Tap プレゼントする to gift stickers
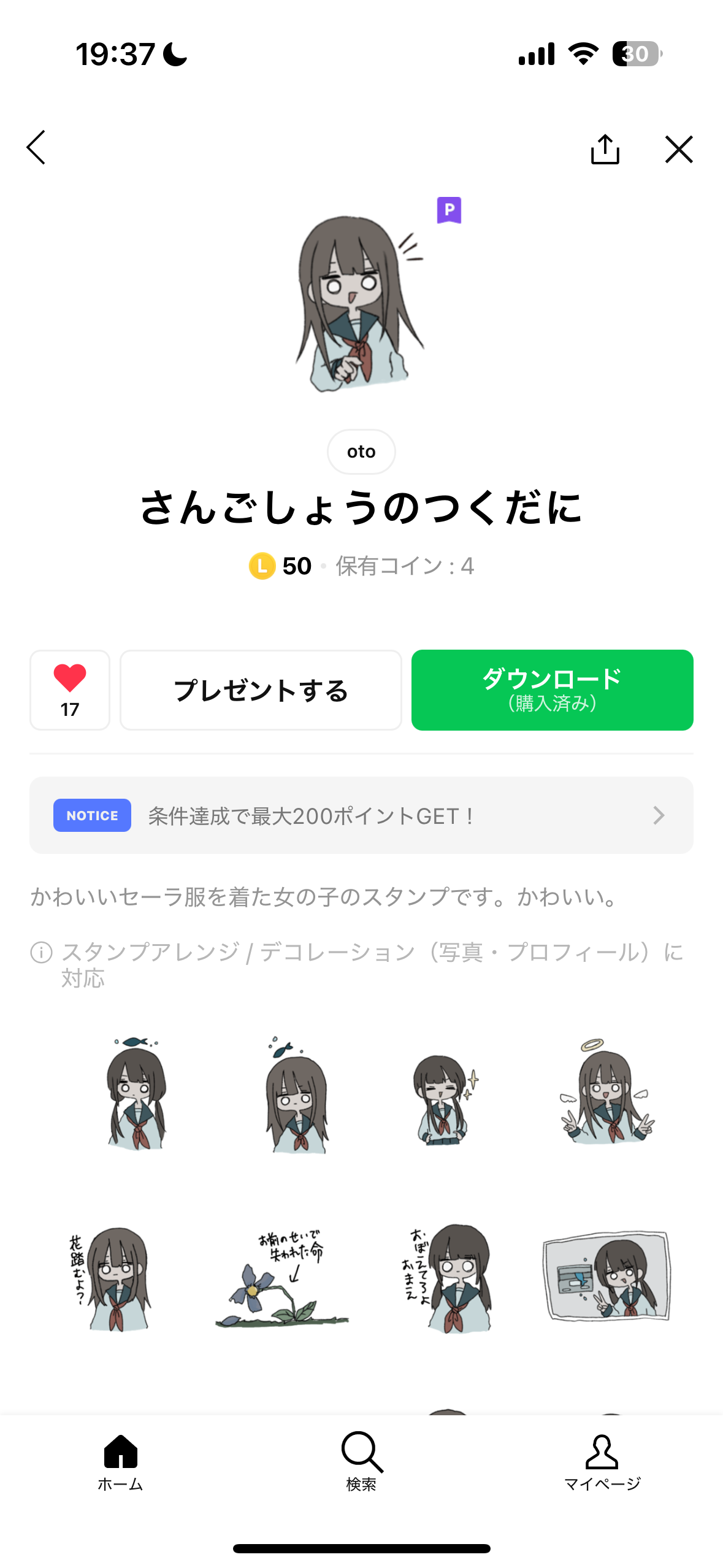 point(261,690)
